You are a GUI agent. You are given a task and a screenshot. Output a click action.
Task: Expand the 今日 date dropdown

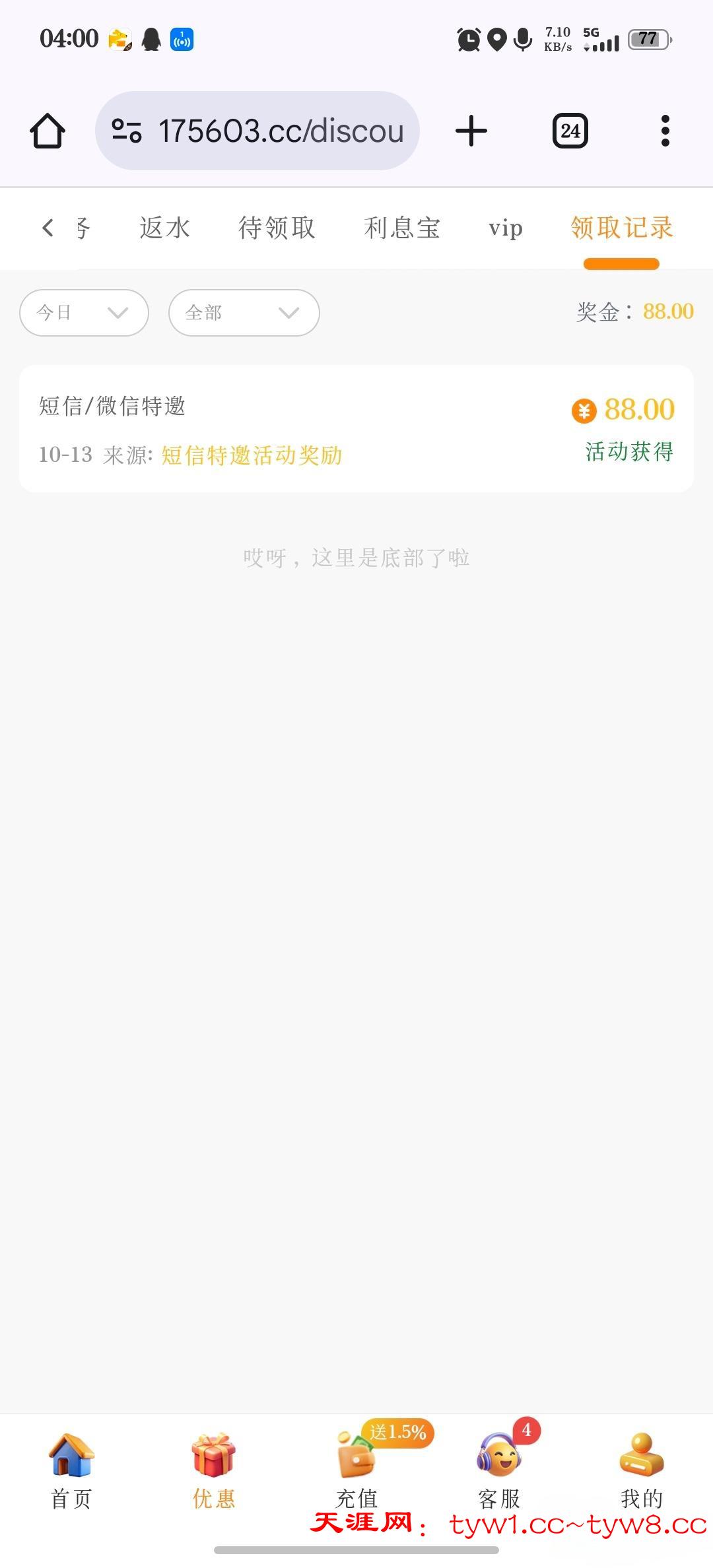[84, 313]
